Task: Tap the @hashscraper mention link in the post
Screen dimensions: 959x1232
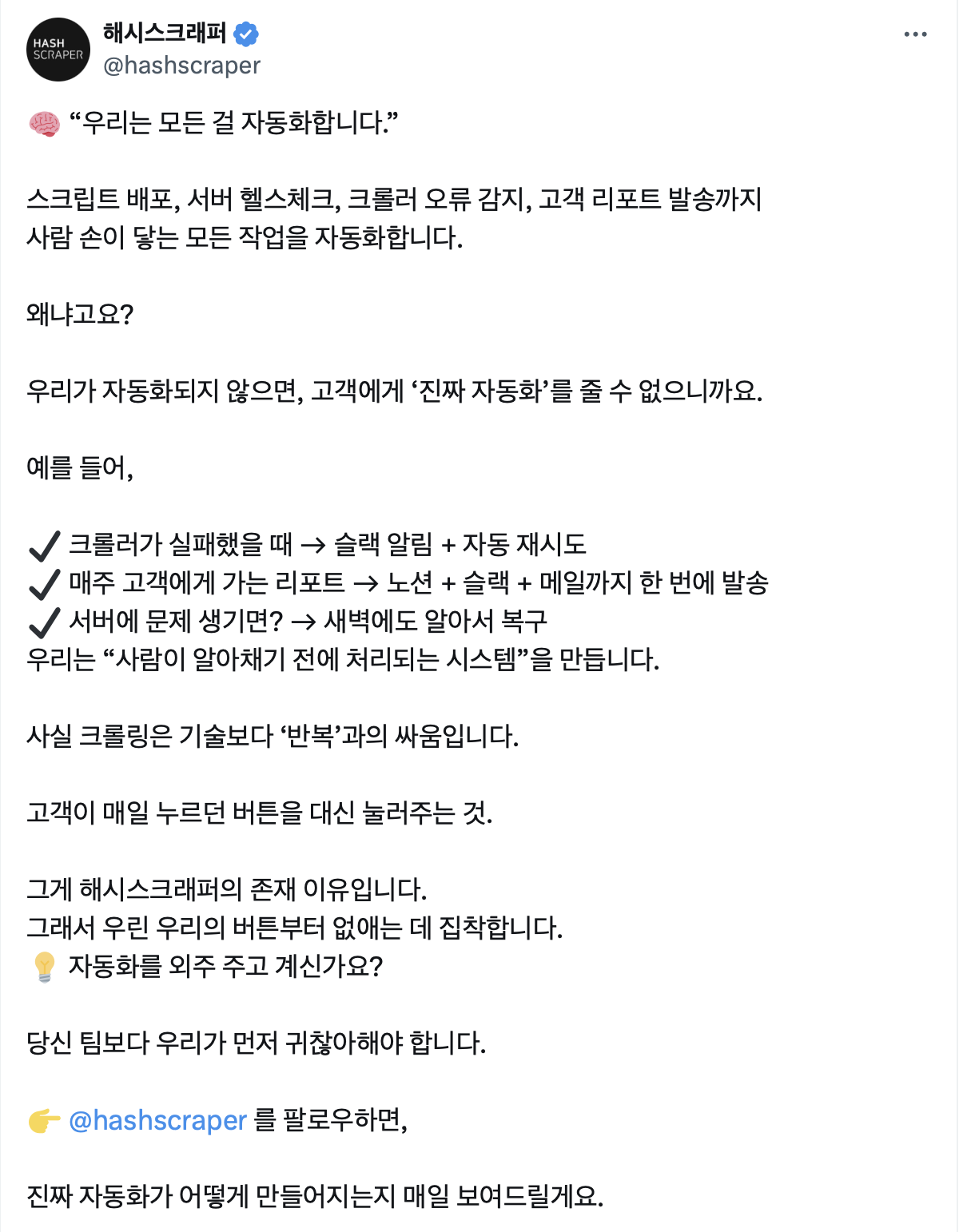Action: point(157,1120)
